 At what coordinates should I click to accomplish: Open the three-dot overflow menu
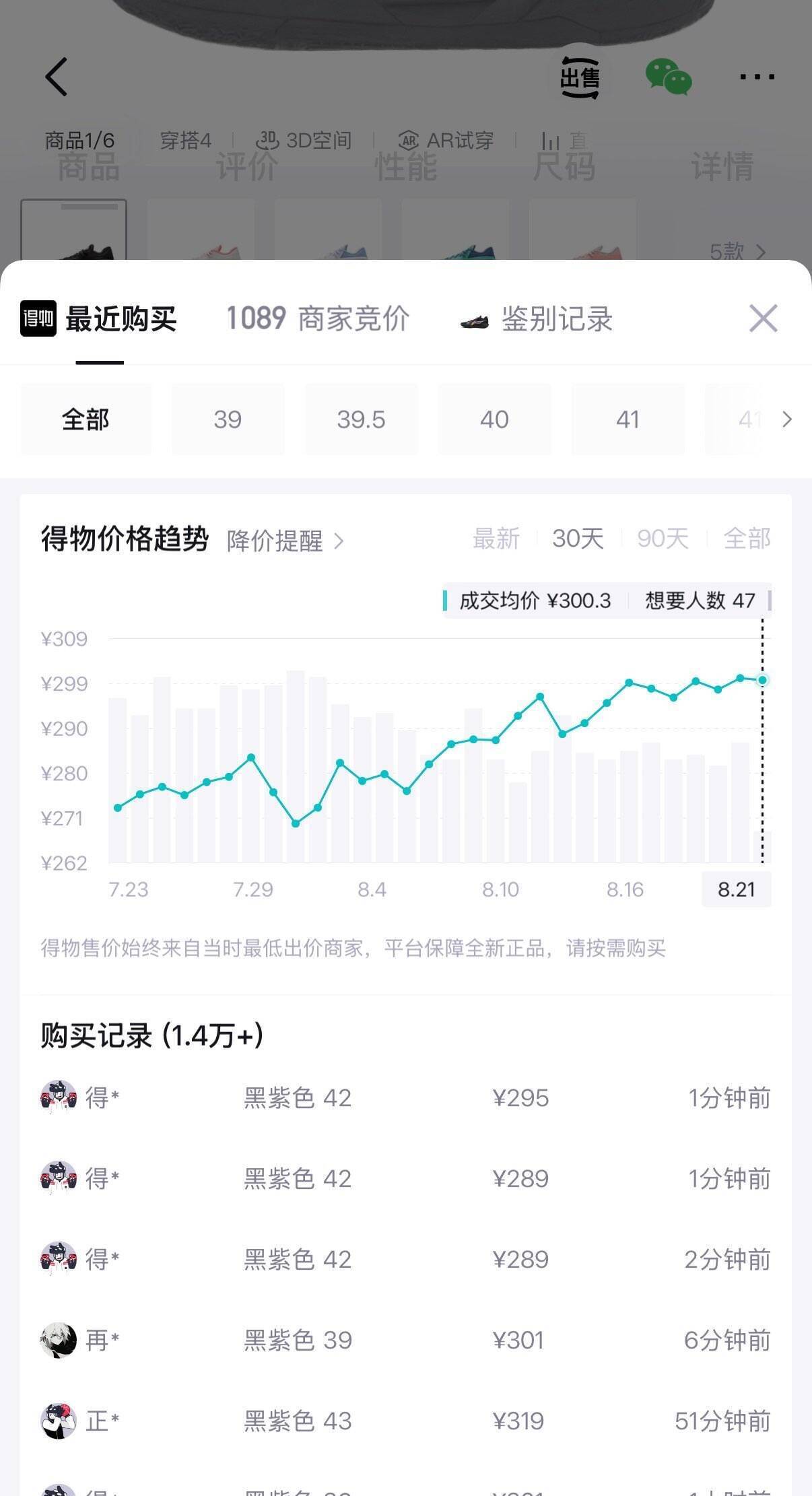point(757,77)
